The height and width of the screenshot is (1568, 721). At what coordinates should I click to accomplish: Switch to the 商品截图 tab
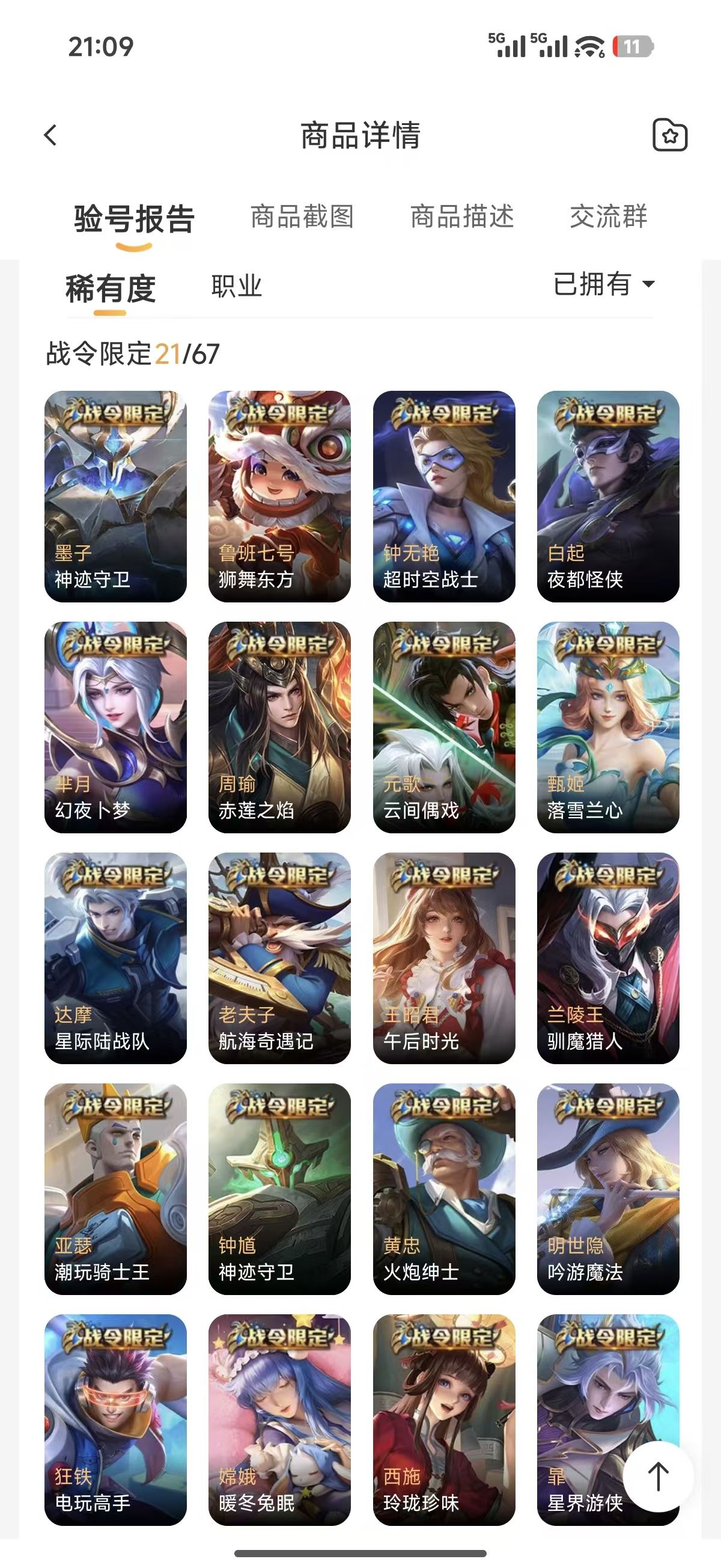point(302,216)
